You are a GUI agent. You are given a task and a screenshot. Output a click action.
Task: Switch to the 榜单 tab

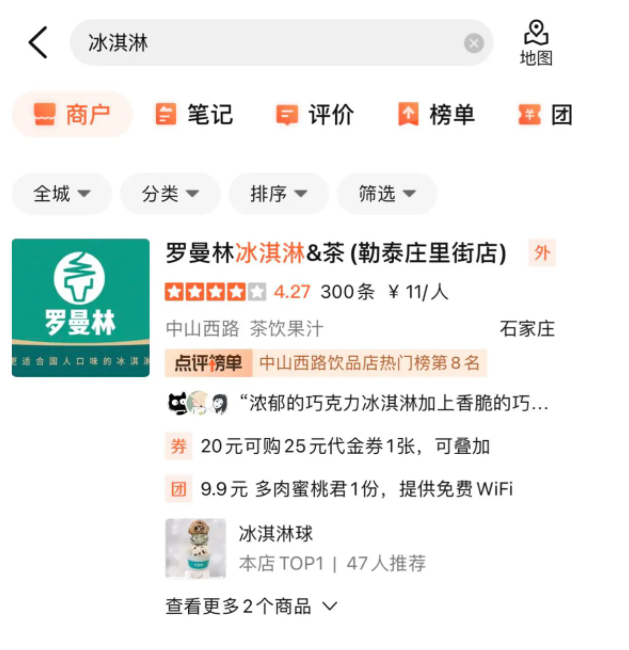click(x=436, y=115)
